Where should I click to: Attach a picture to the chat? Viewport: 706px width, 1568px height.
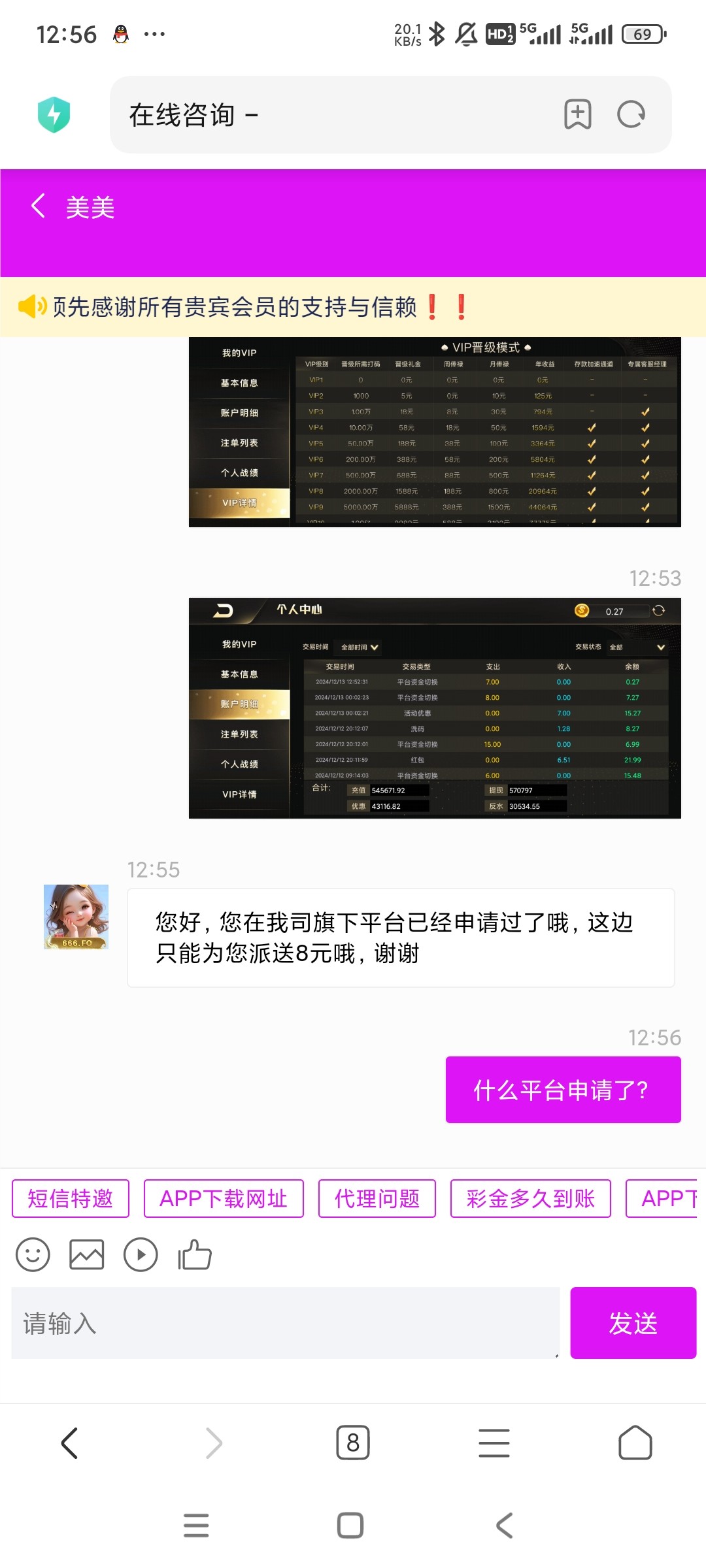87,1254
